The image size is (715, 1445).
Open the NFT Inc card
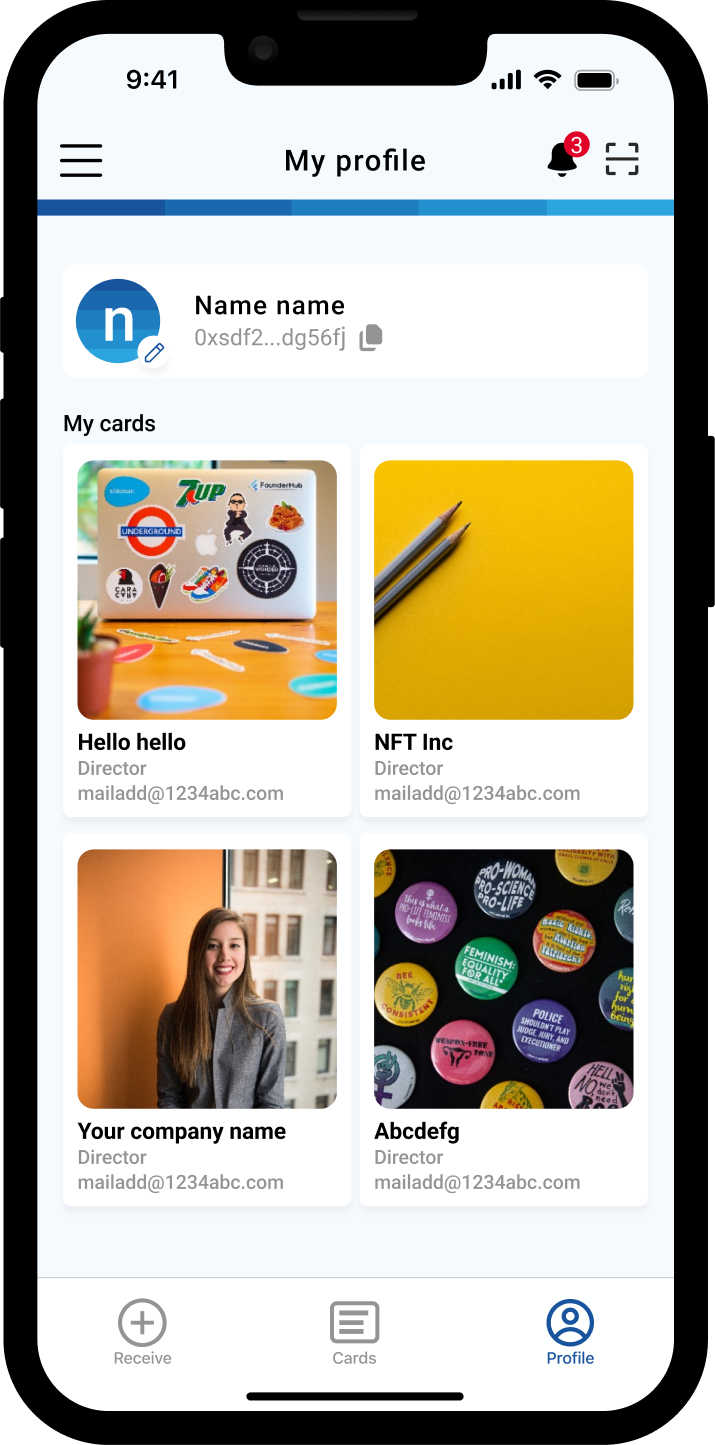503,630
